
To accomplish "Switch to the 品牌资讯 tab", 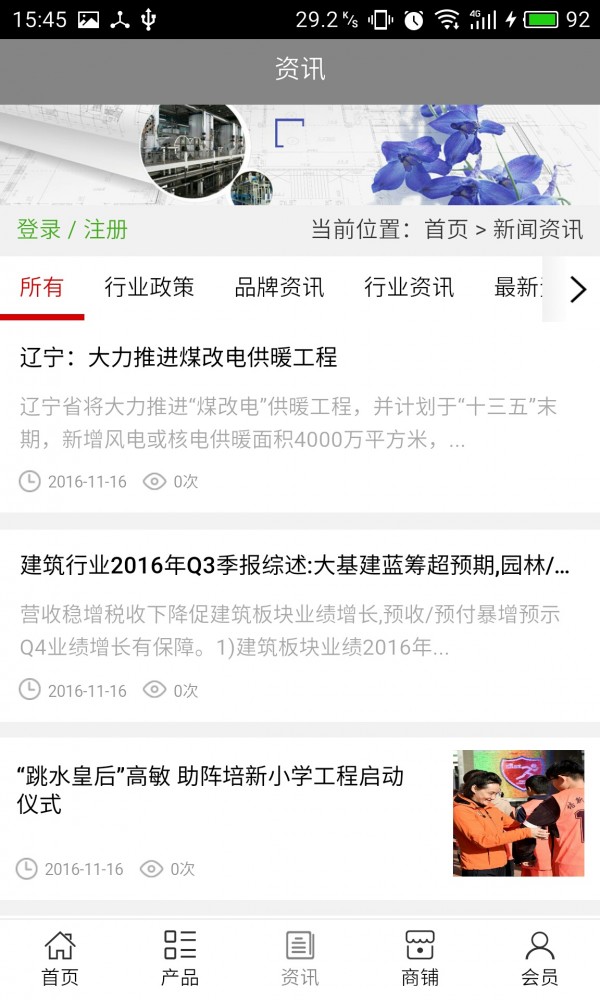I will coord(279,288).
